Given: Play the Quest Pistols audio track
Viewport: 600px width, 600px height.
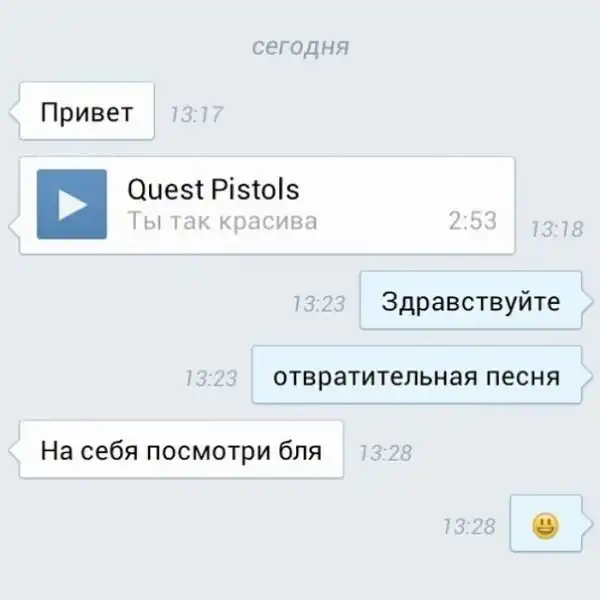Looking at the screenshot, I should pos(71,204).
